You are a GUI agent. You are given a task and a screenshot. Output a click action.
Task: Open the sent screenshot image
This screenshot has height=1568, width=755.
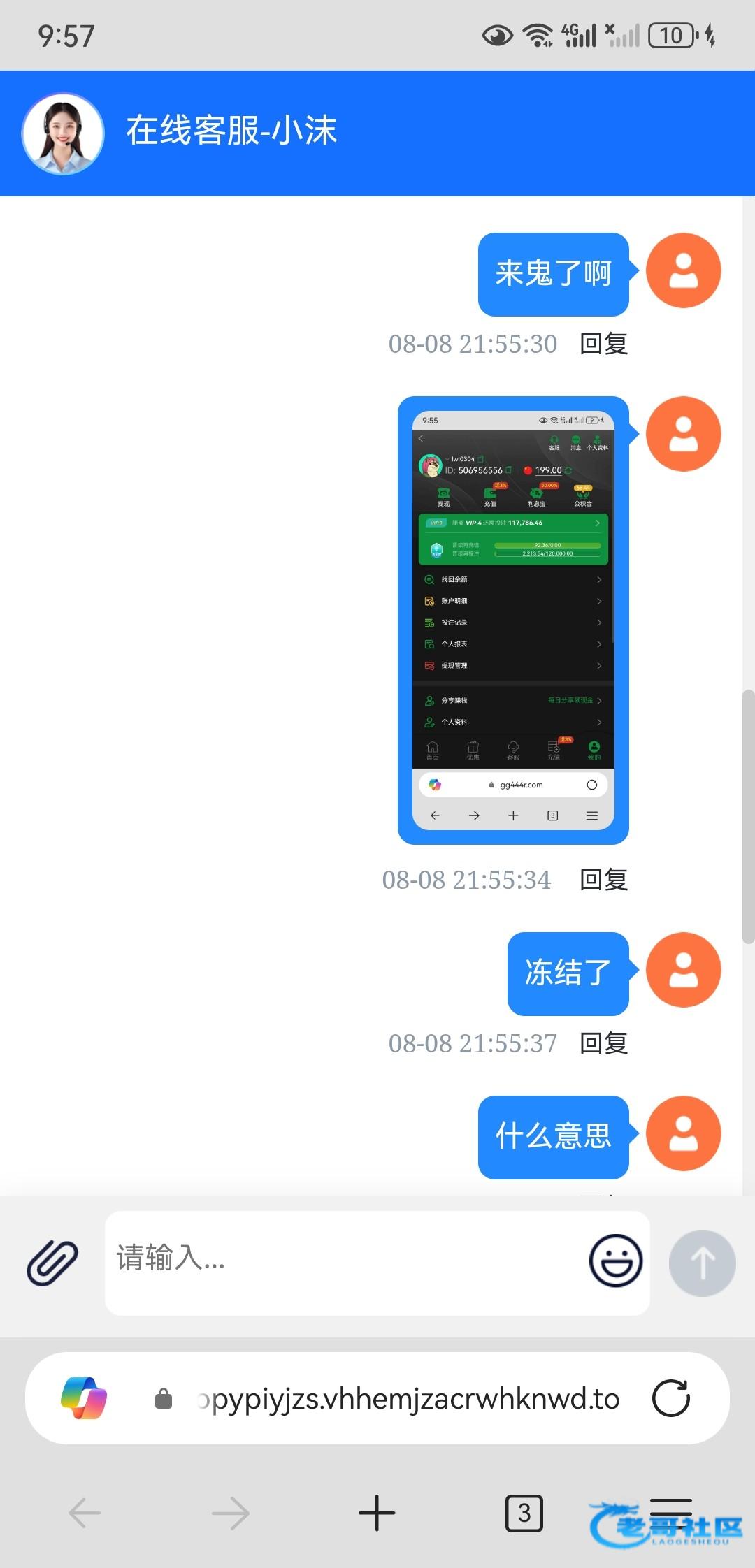click(513, 620)
